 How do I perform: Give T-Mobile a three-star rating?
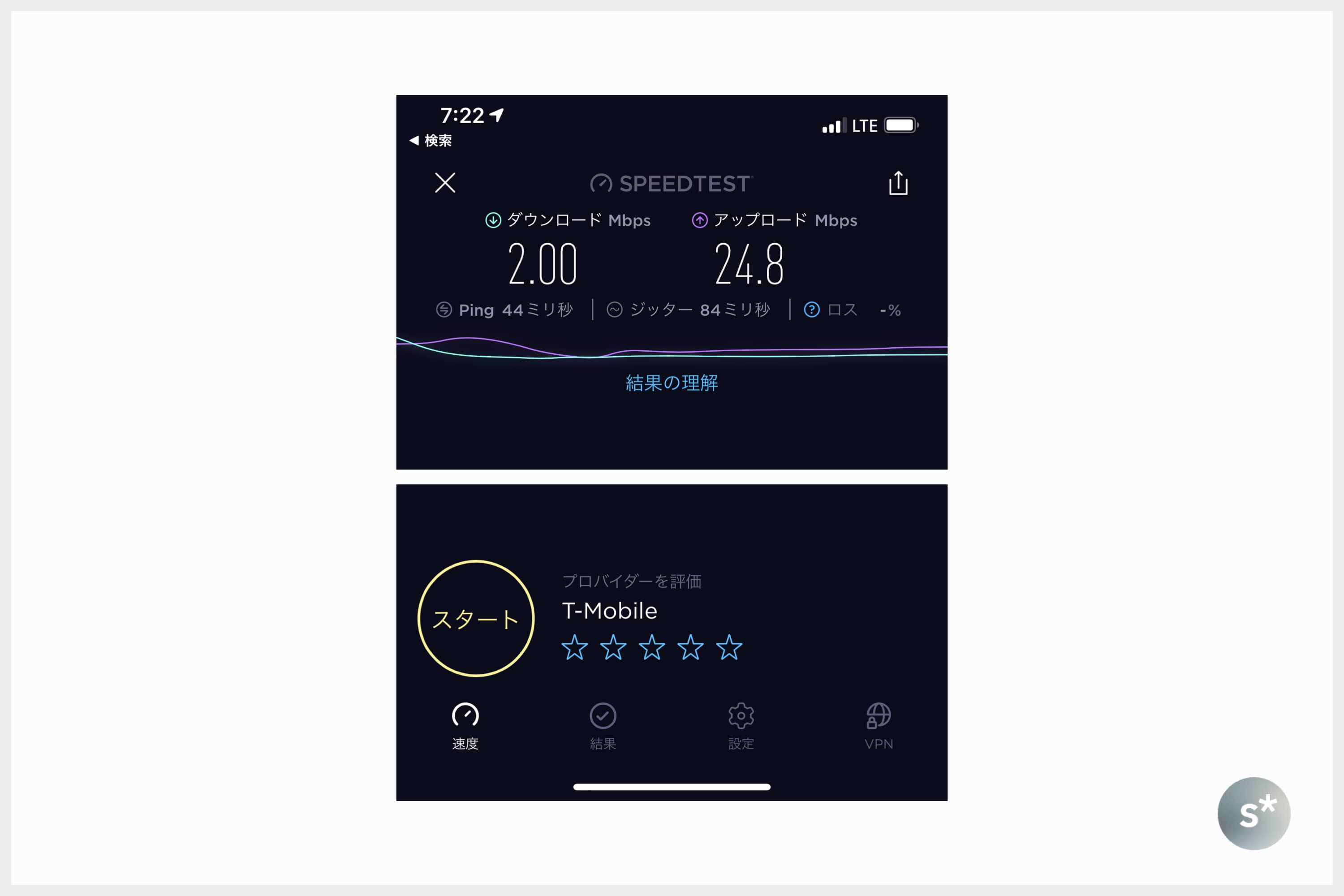[x=651, y=648]
